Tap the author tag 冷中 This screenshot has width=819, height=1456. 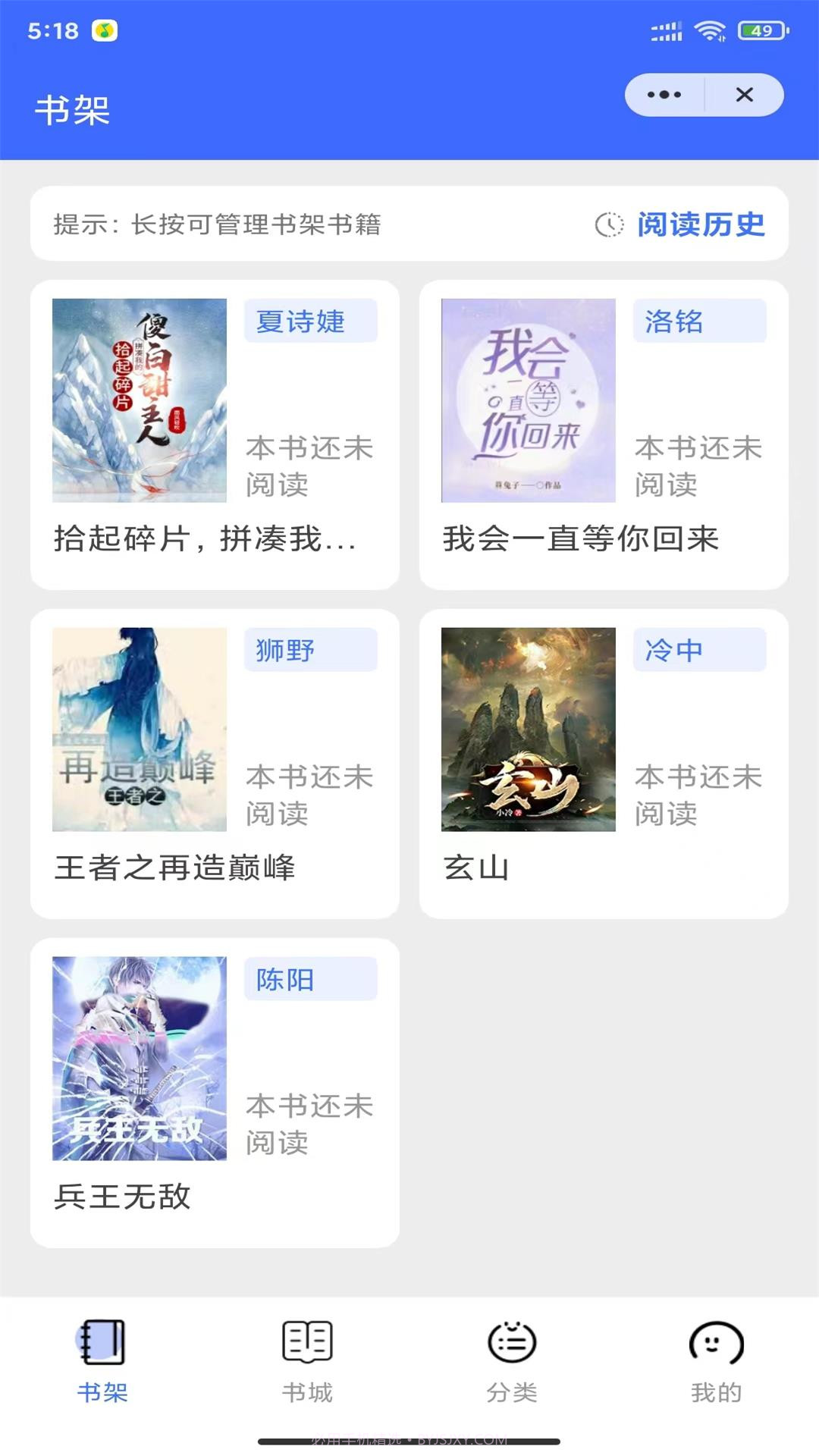click(x=699, y=650)
